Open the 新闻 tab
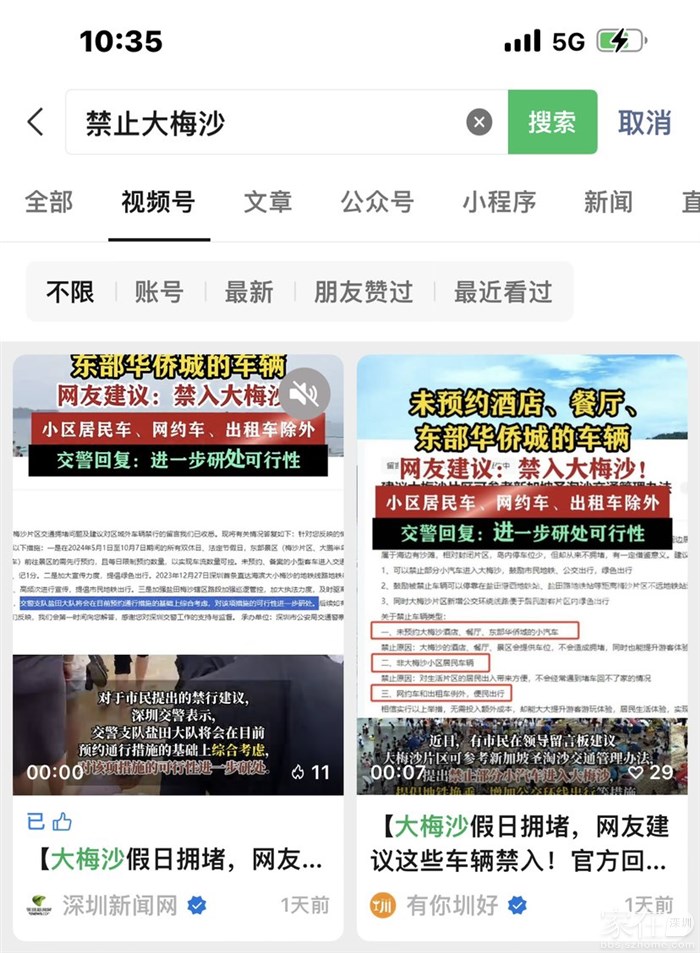 tap(608, 202)
